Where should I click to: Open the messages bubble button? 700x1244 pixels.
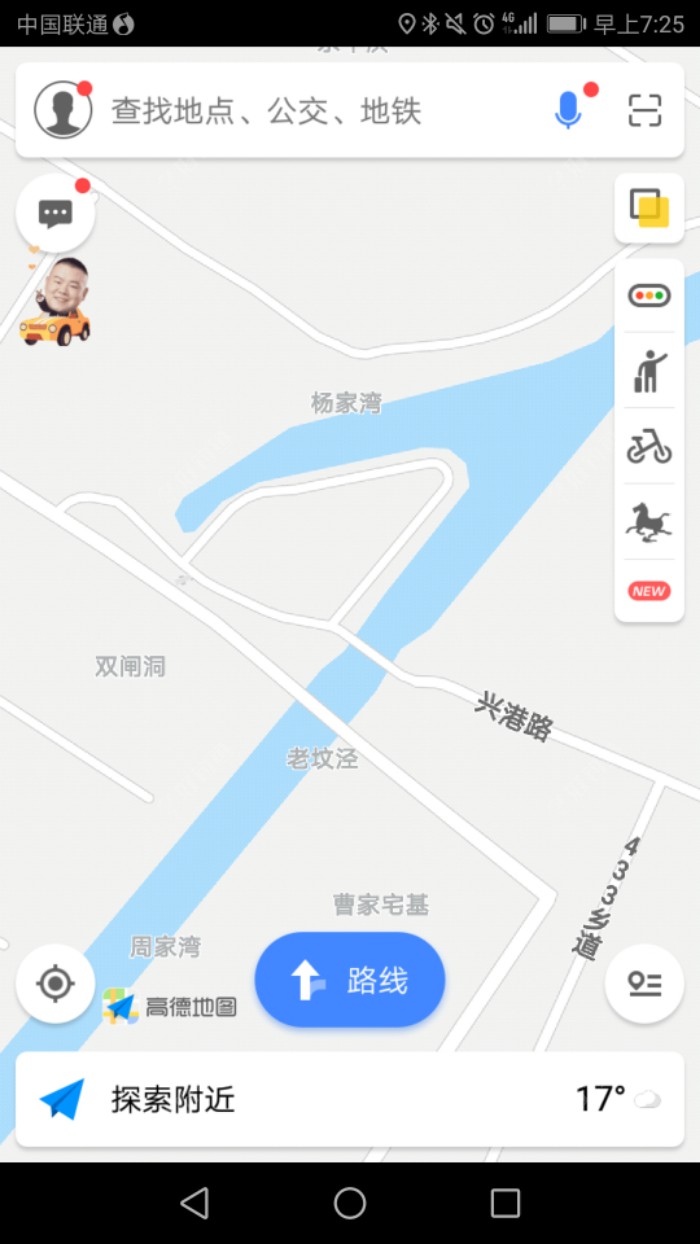pos(55,212)
